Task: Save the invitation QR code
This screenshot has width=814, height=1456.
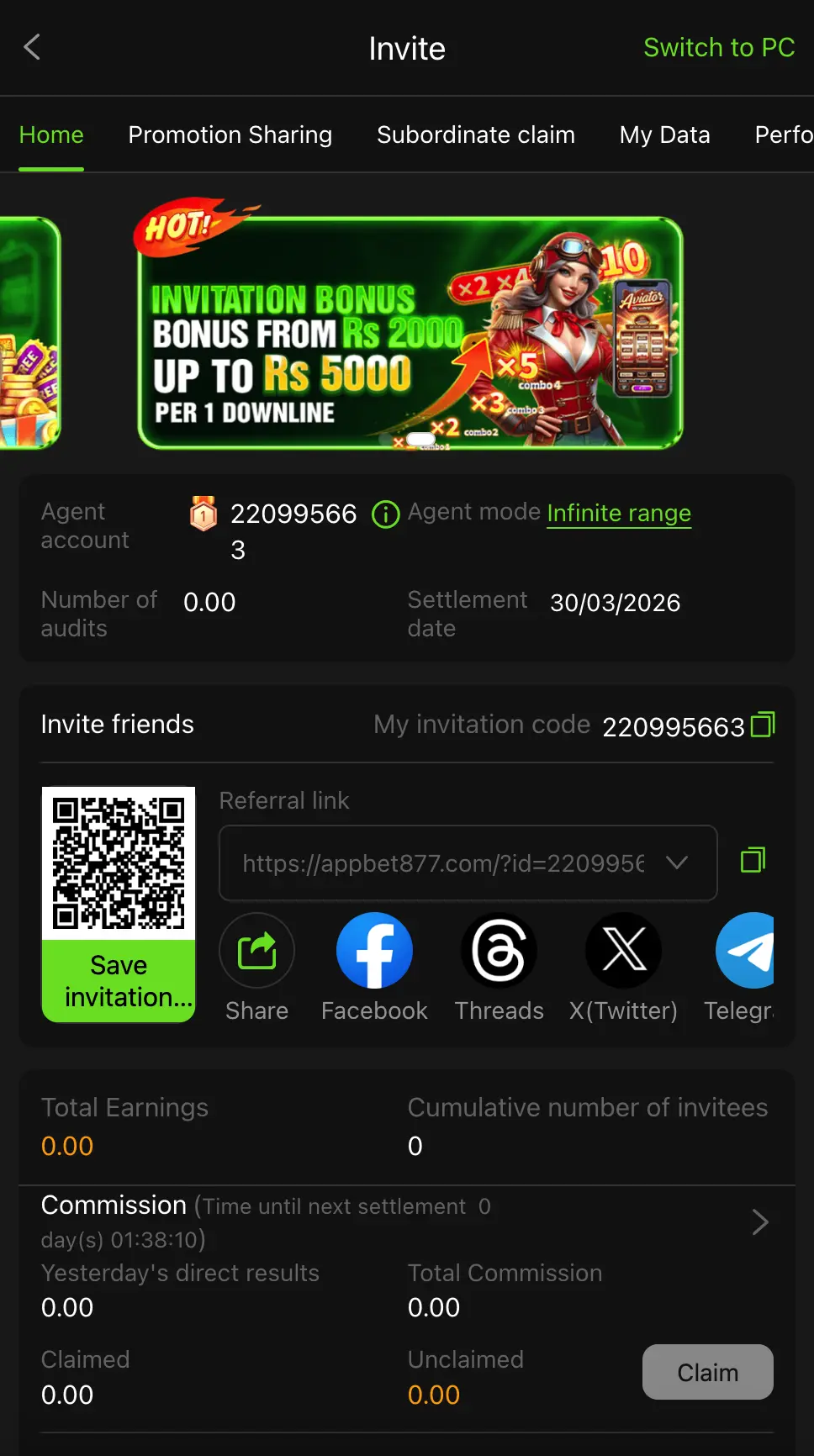Action: (119, 980)
